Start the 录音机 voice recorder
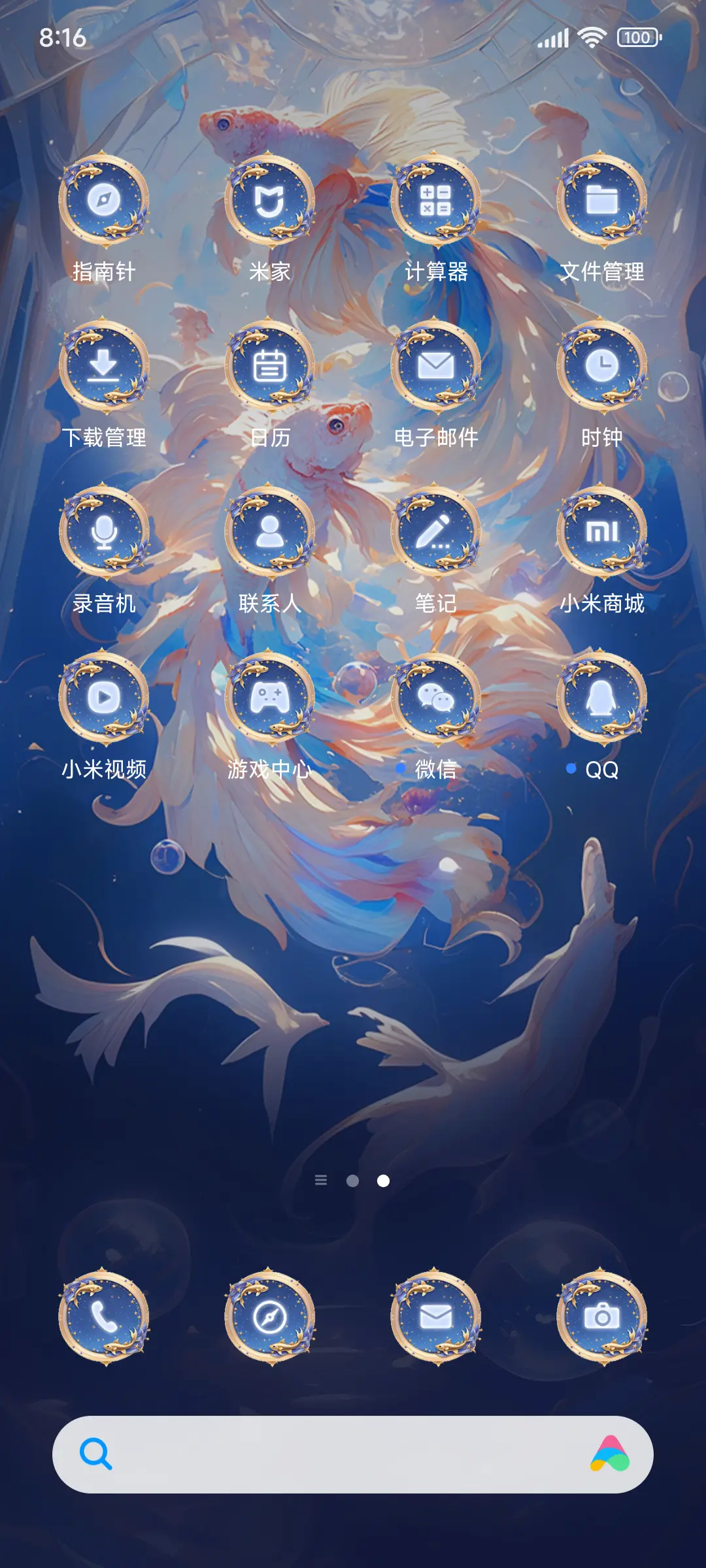 pos(105,534)
